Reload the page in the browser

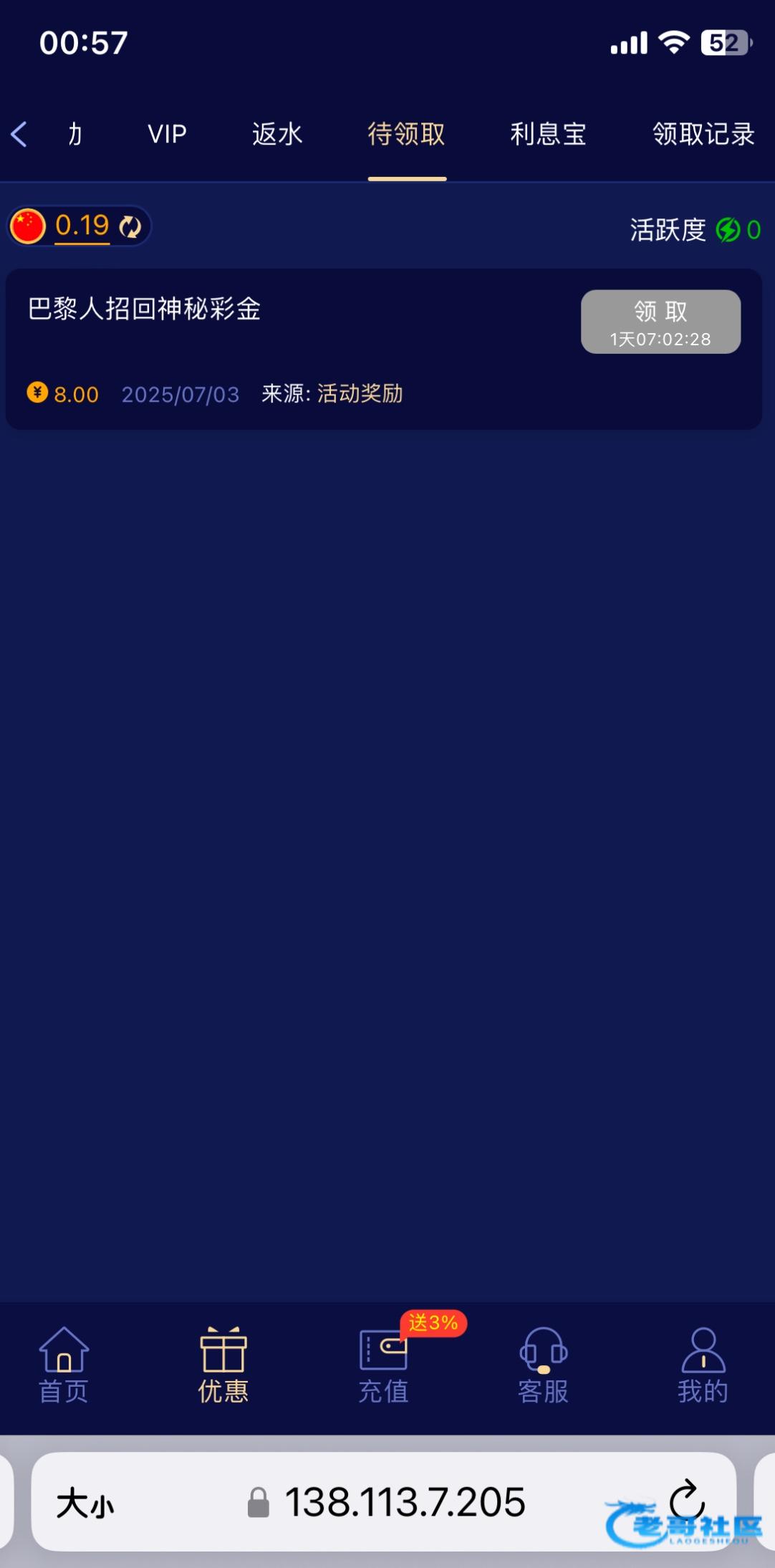tap(686, 1499)
